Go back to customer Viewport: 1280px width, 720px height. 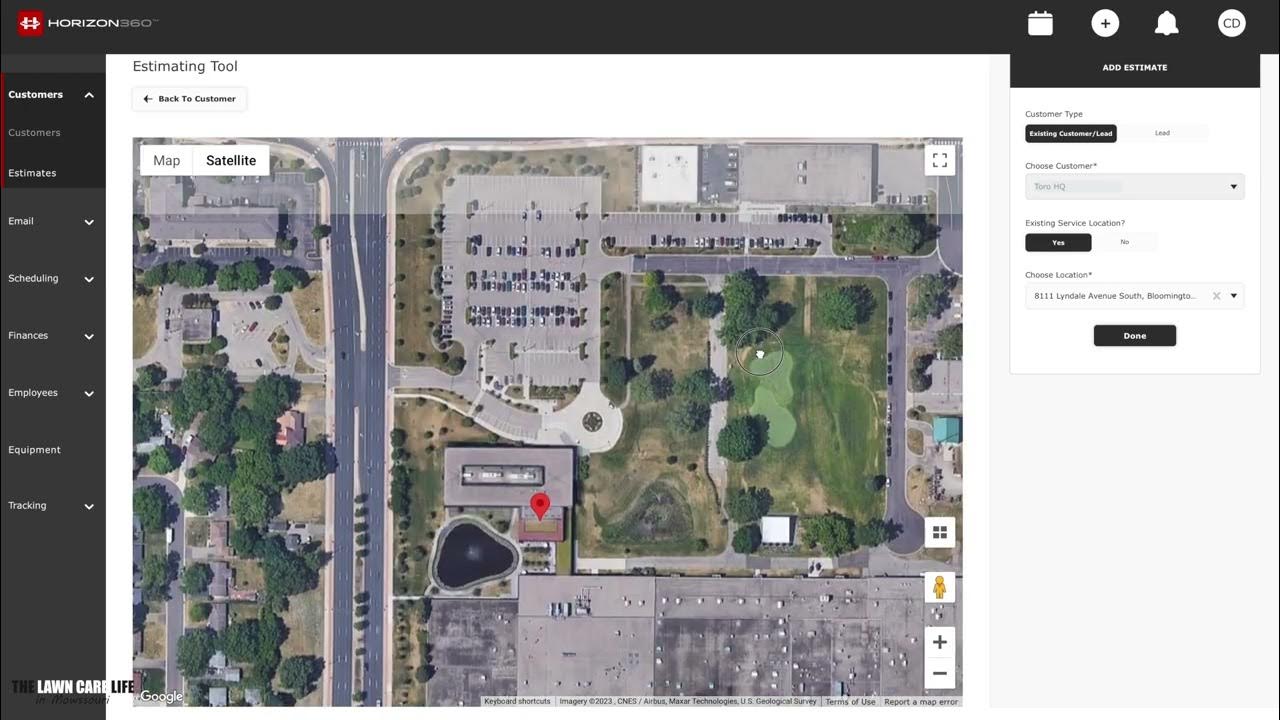189,99
